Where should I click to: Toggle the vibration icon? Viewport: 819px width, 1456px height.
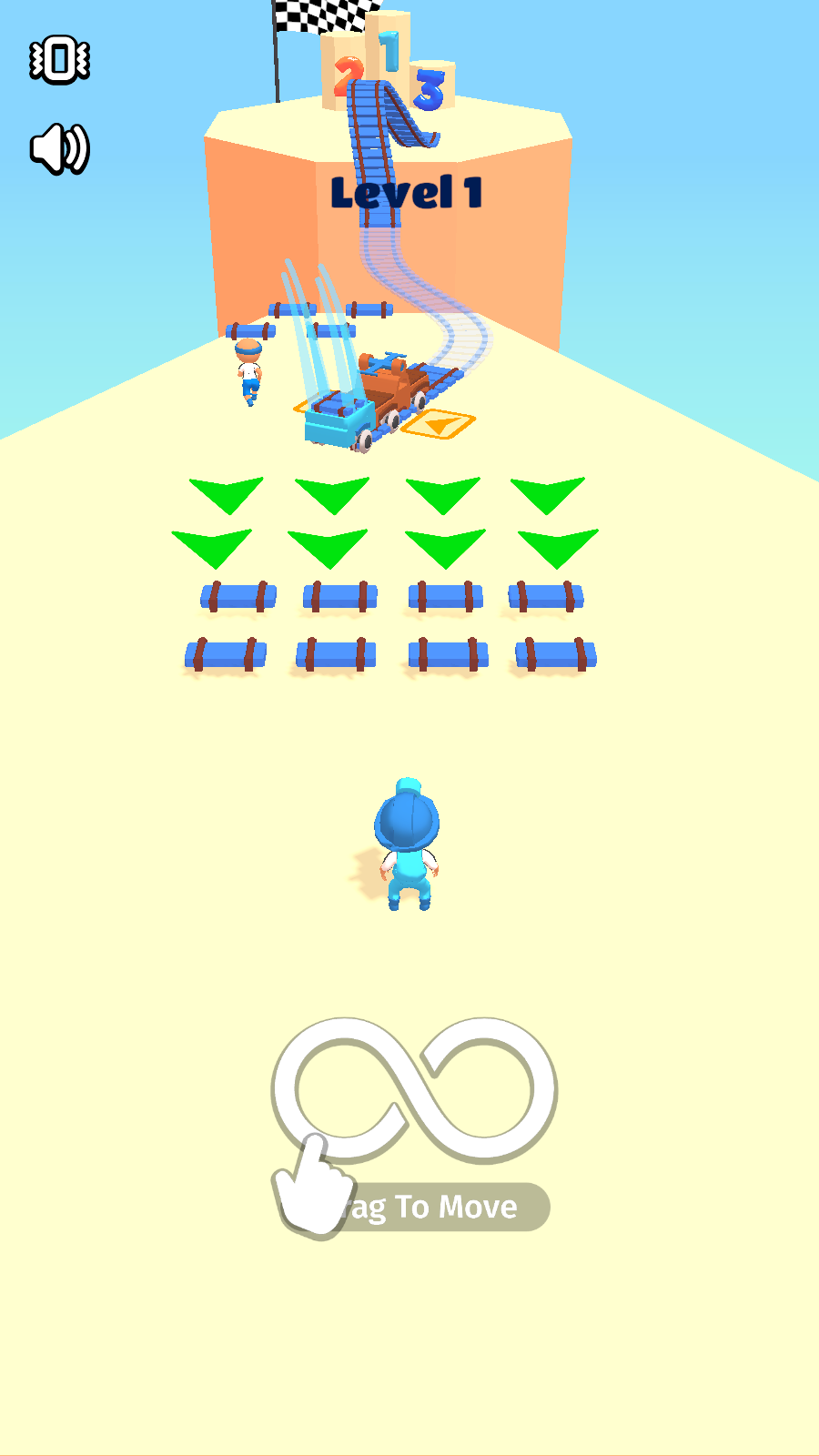click(60, 61)
